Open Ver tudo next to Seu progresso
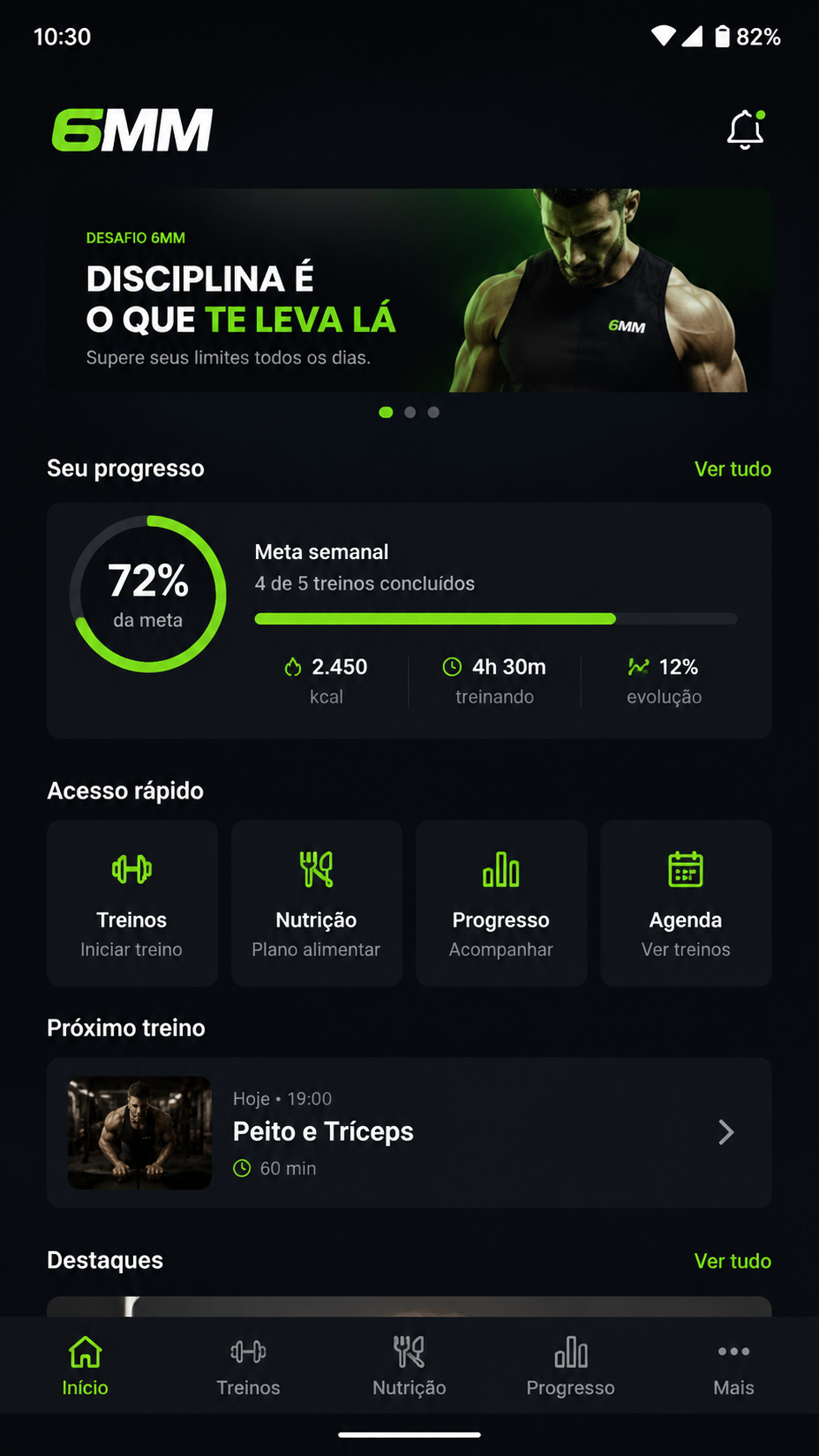 [x=733, y=468]
